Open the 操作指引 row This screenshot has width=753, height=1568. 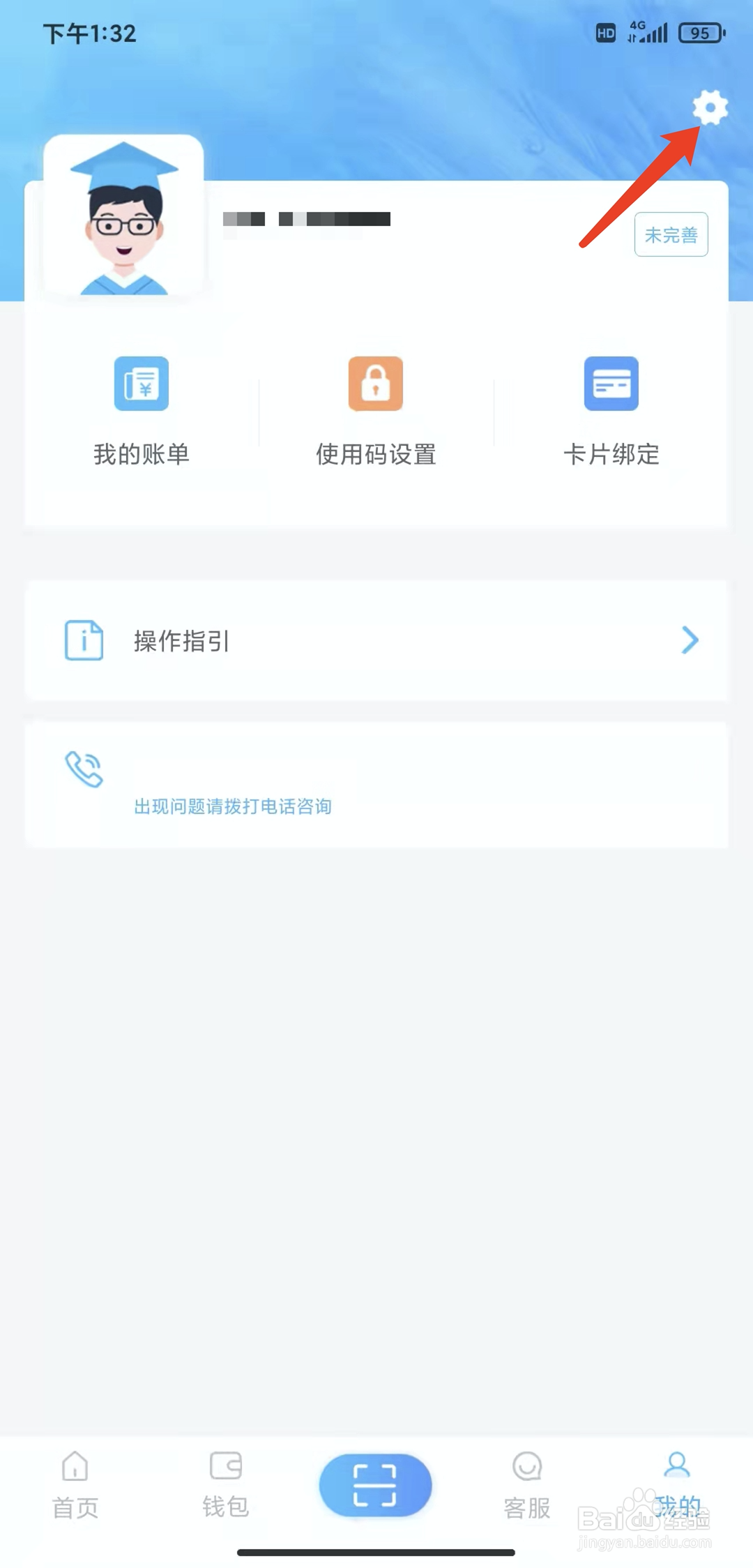coord(376,640)
